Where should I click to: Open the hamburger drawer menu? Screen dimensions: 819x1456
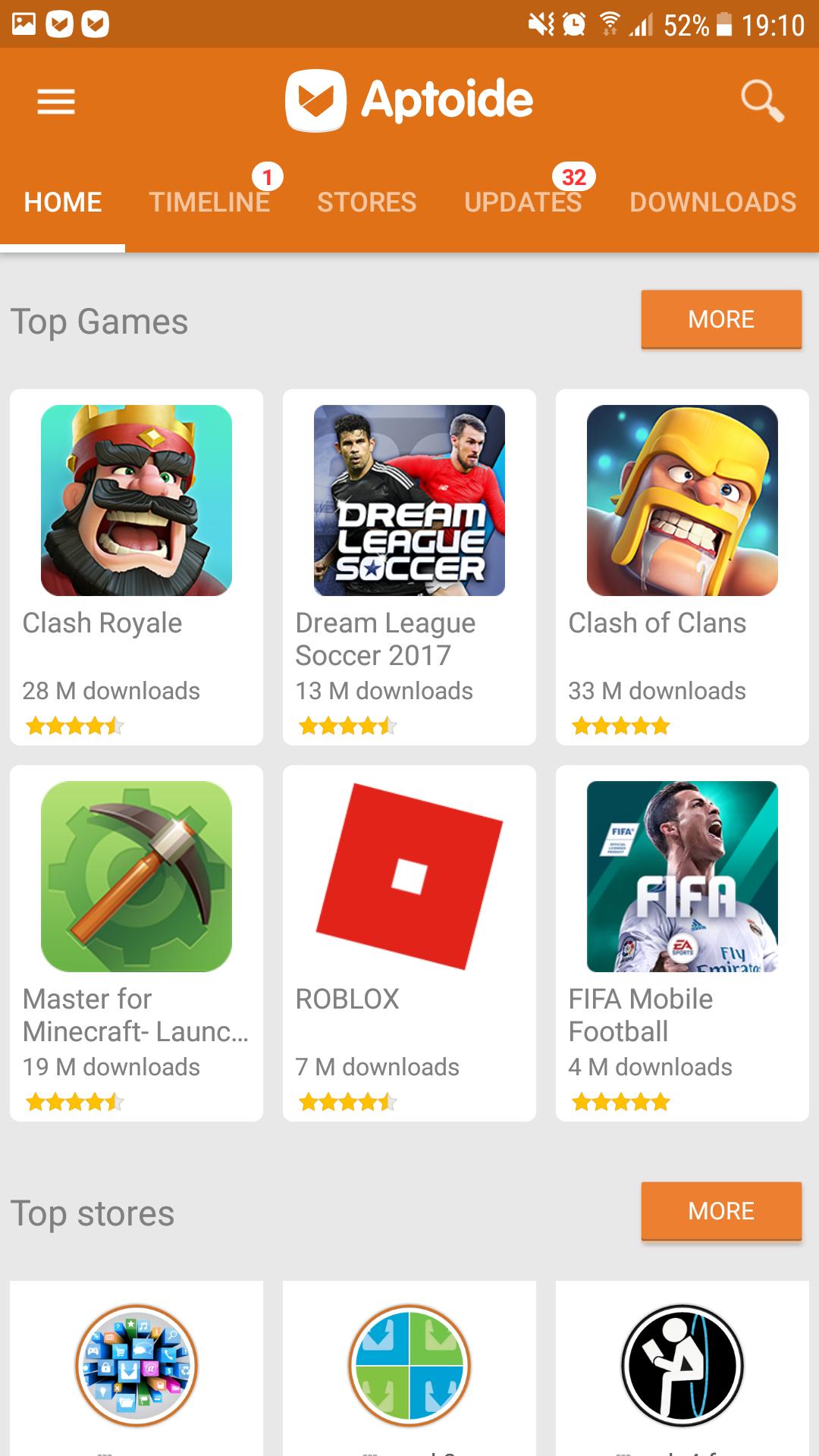(56, 101)
